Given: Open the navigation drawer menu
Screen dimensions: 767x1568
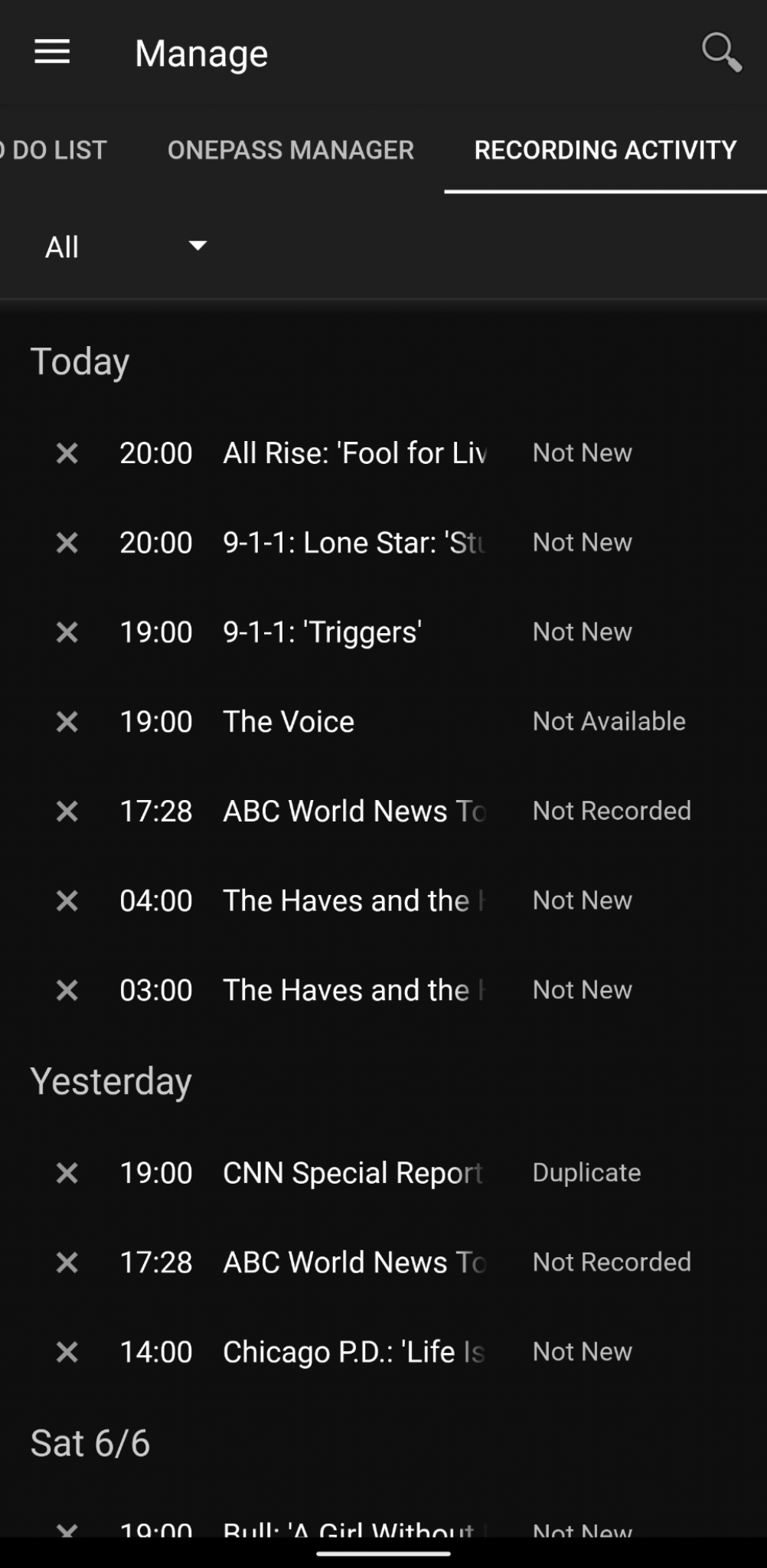Looking at the screenshot, I should [51, 52].
